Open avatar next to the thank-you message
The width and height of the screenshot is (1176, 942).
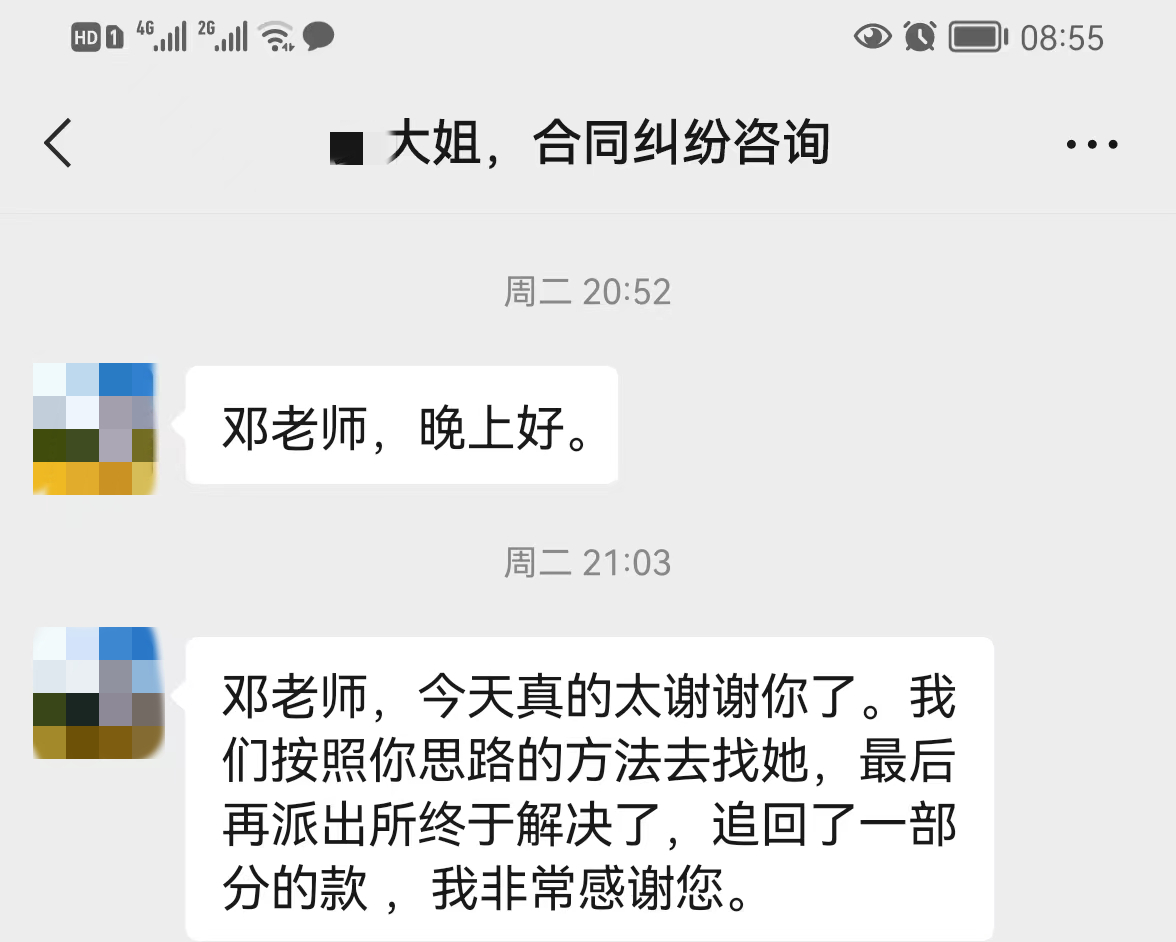pyautogui.click(x=97, y=693)
